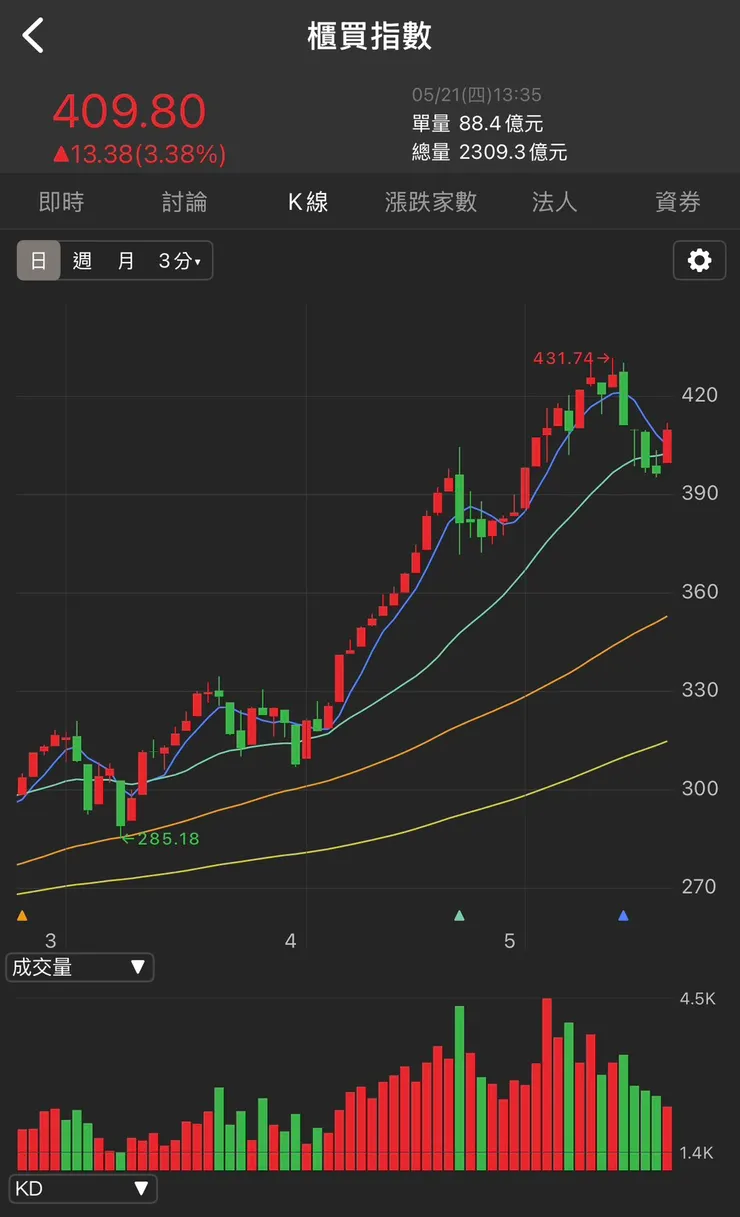Switch chart period to 月
740x1217 pixels.
pos(126,261)
